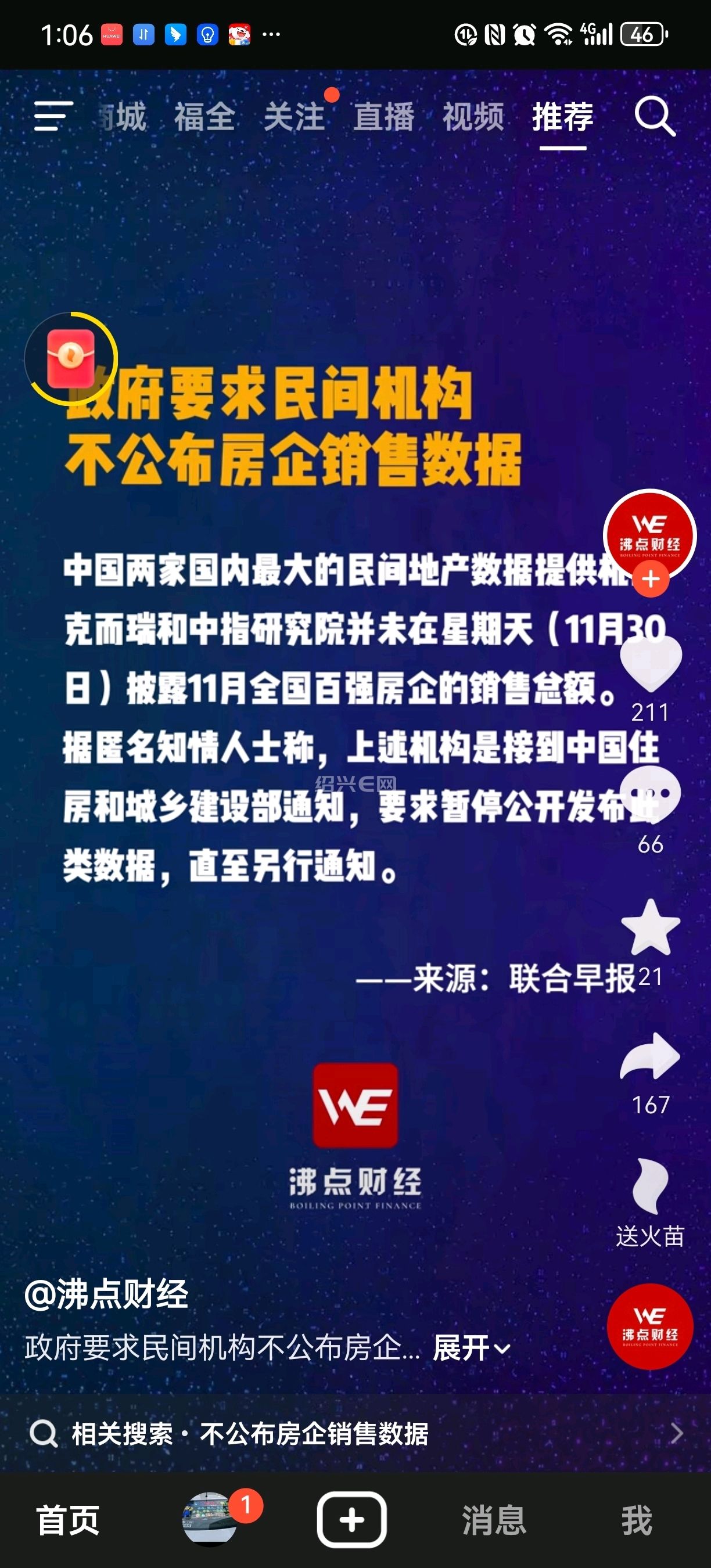
Task: Follow 沸点财经 with plus button
Action: point(651,579)
